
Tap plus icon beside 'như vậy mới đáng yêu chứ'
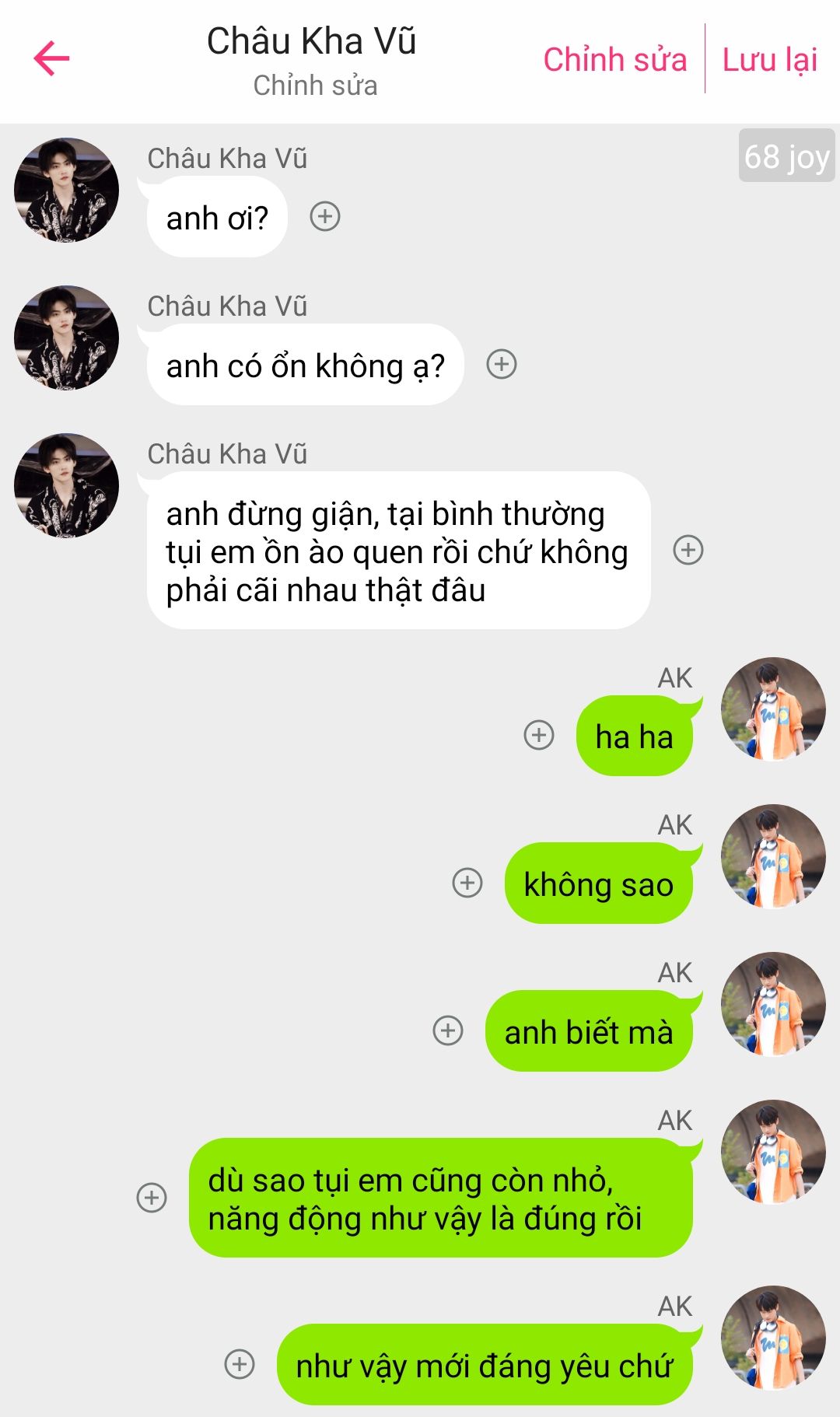(240, 1363)
